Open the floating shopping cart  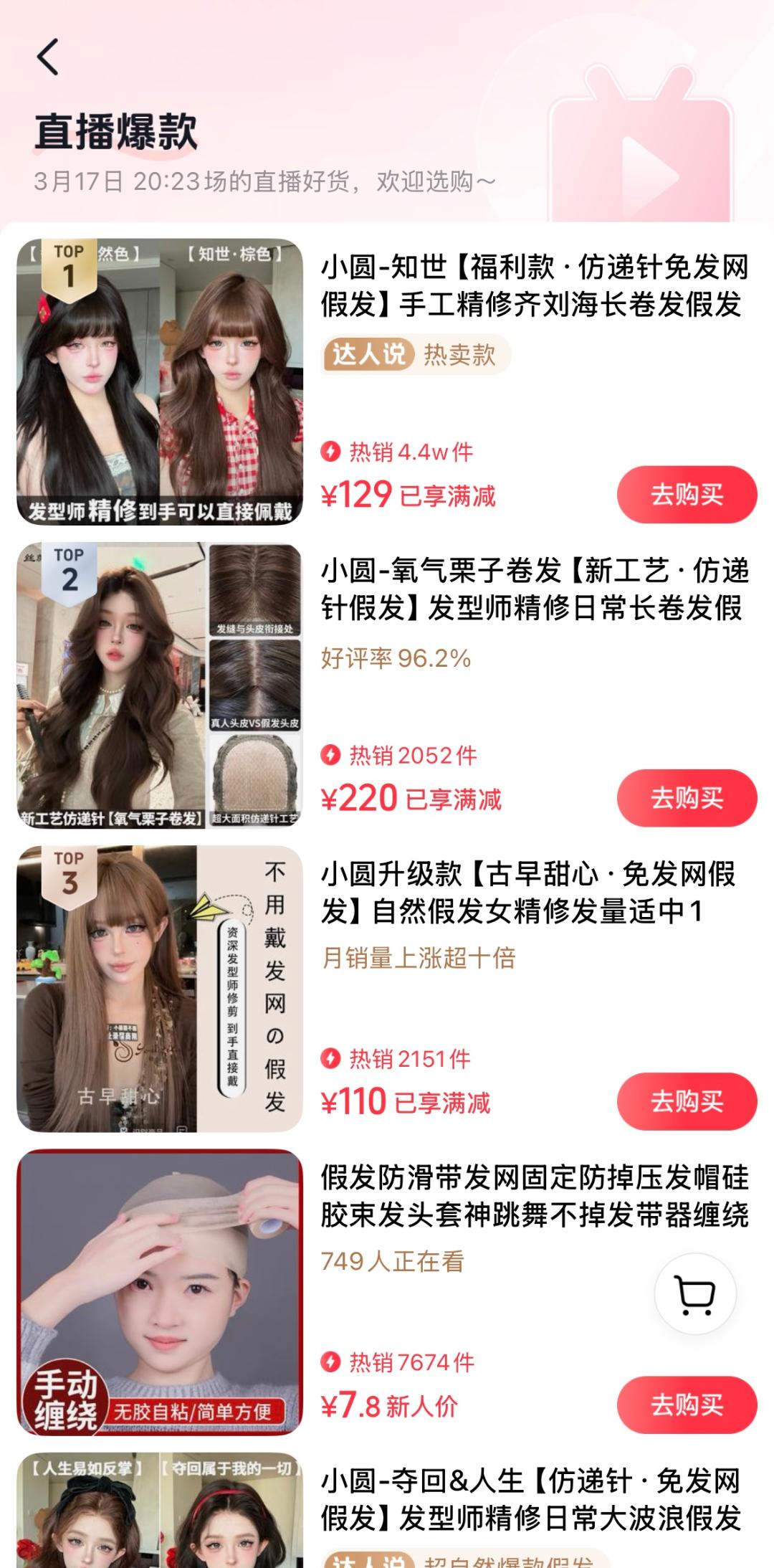(694, 1294)
